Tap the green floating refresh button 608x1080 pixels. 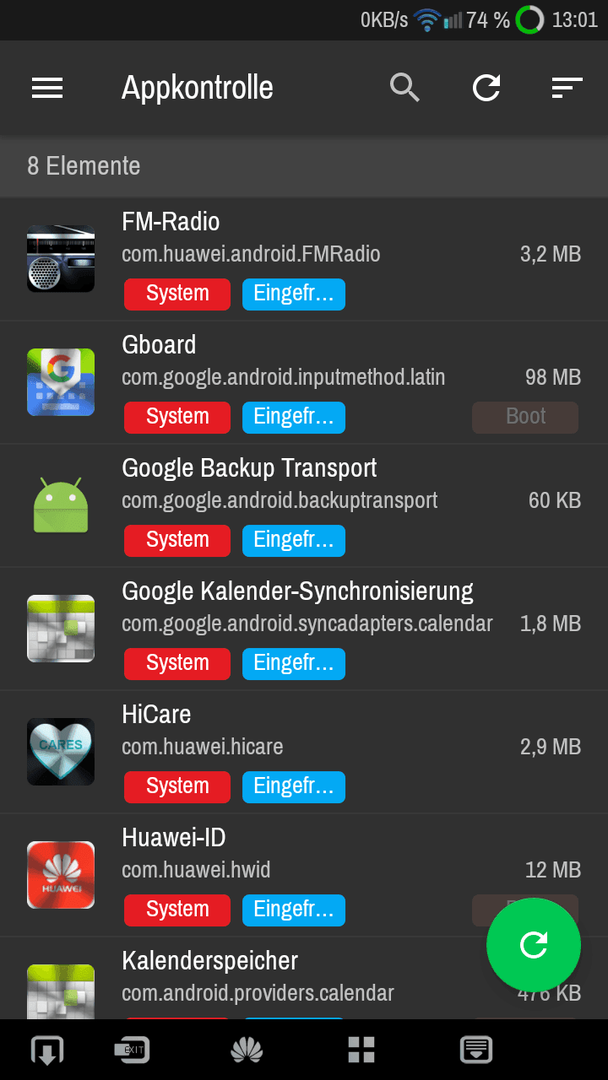(x=534, y=945)
